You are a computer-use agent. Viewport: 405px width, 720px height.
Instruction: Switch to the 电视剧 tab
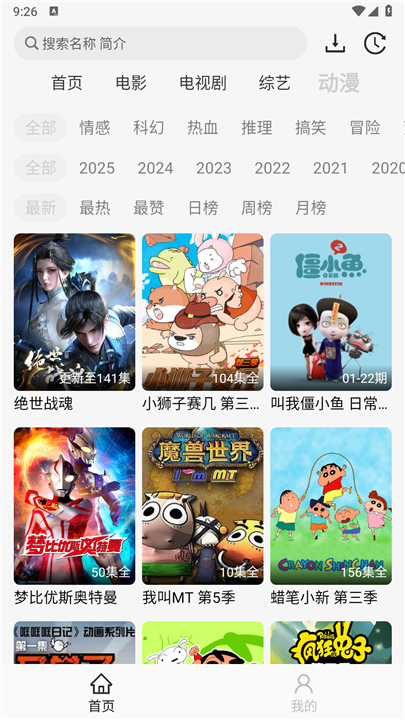click(x=202, y=83)
